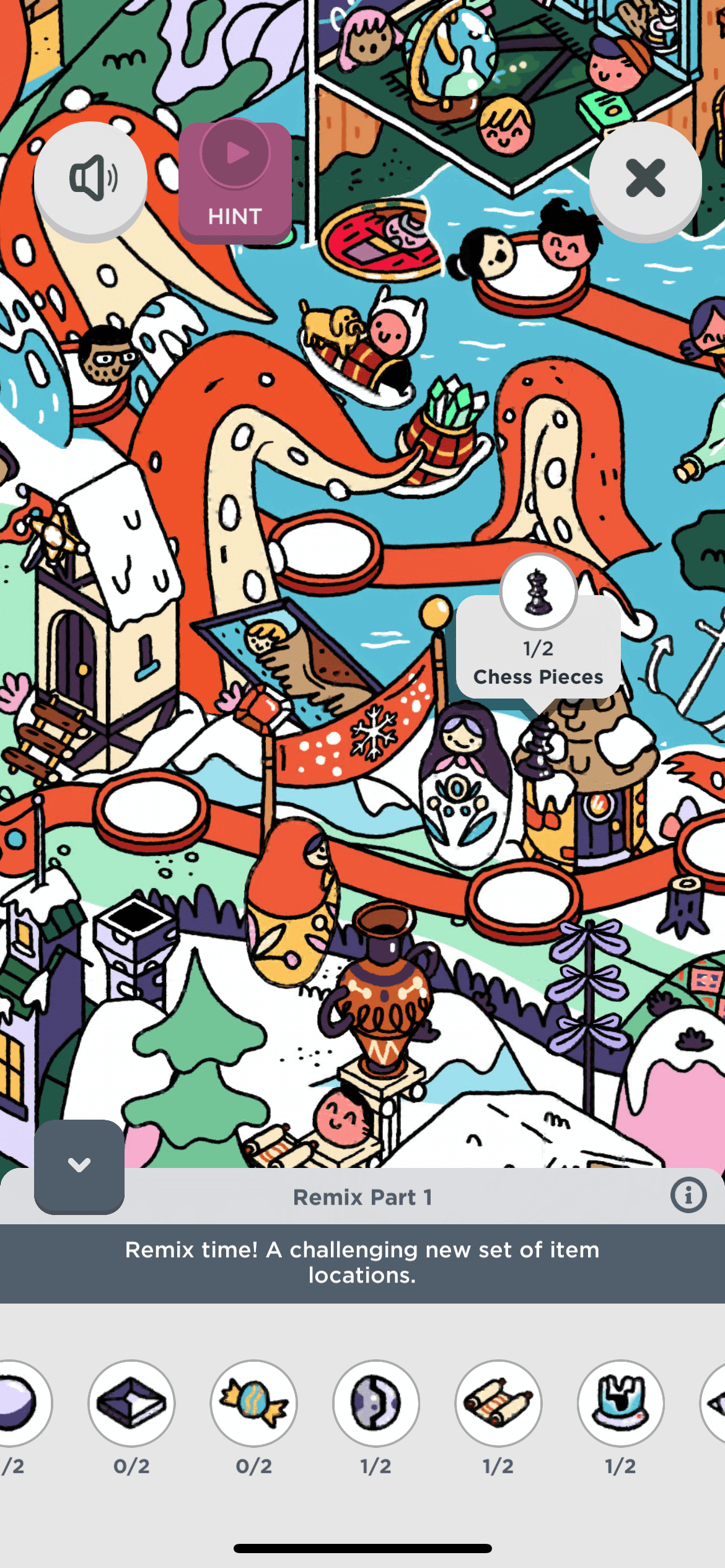The image size is (725, 1568).
Task: Open the info icon beside Remix Part 1
Action: pos(688,1195)
